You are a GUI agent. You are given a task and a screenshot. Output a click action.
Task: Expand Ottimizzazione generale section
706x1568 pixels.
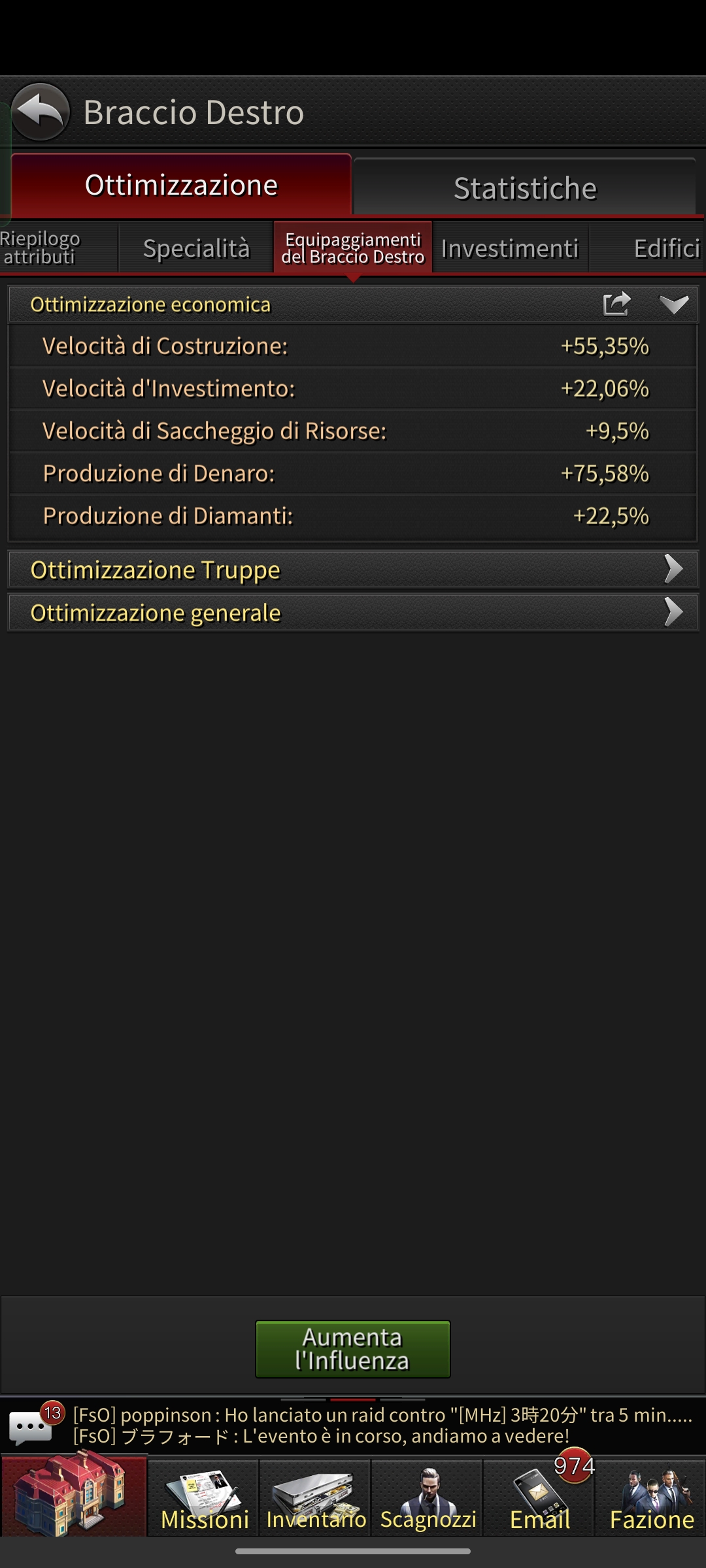click(x=353, y=612)
